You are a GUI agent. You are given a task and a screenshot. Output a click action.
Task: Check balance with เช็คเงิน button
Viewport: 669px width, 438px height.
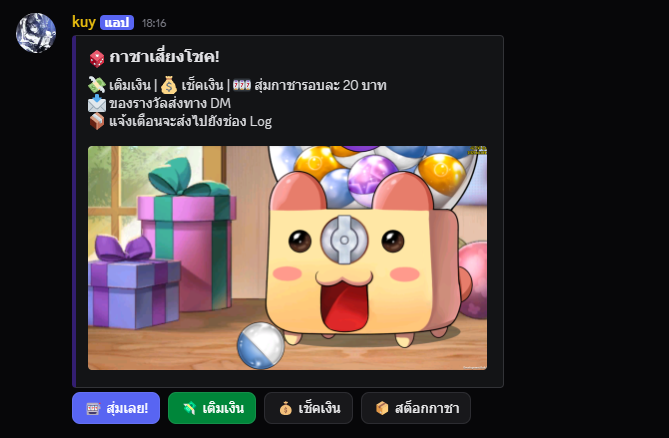(x=308, y=408)
